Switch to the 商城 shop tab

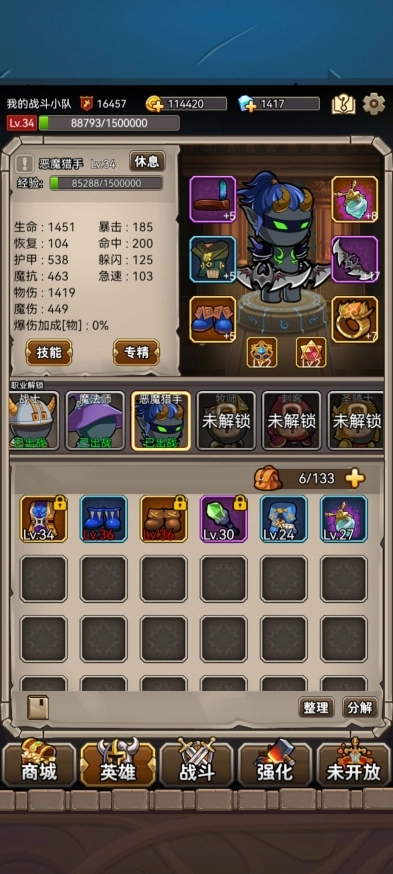tap(39, 764)
